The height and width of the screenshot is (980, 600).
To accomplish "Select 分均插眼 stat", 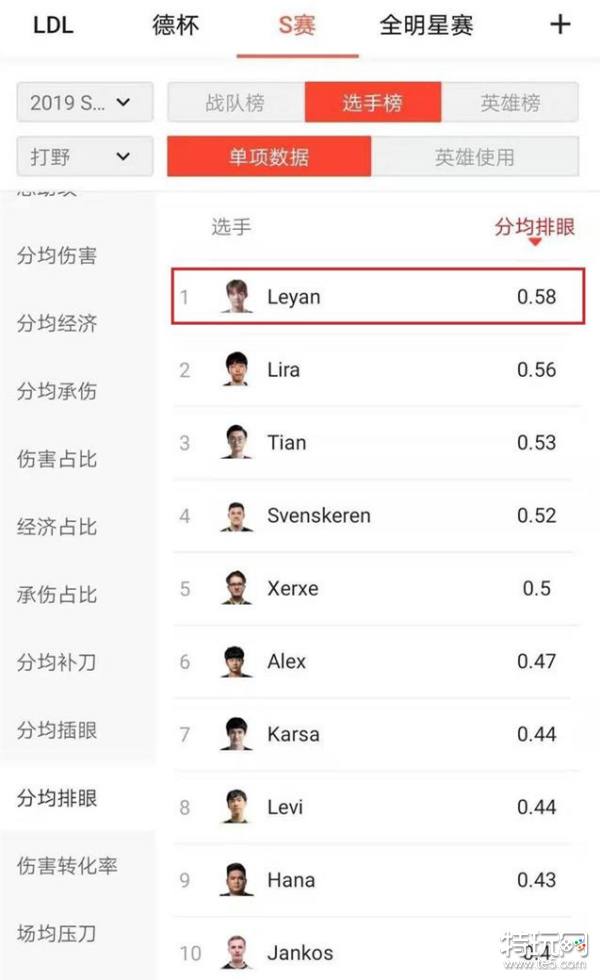I will coord(57,730).
